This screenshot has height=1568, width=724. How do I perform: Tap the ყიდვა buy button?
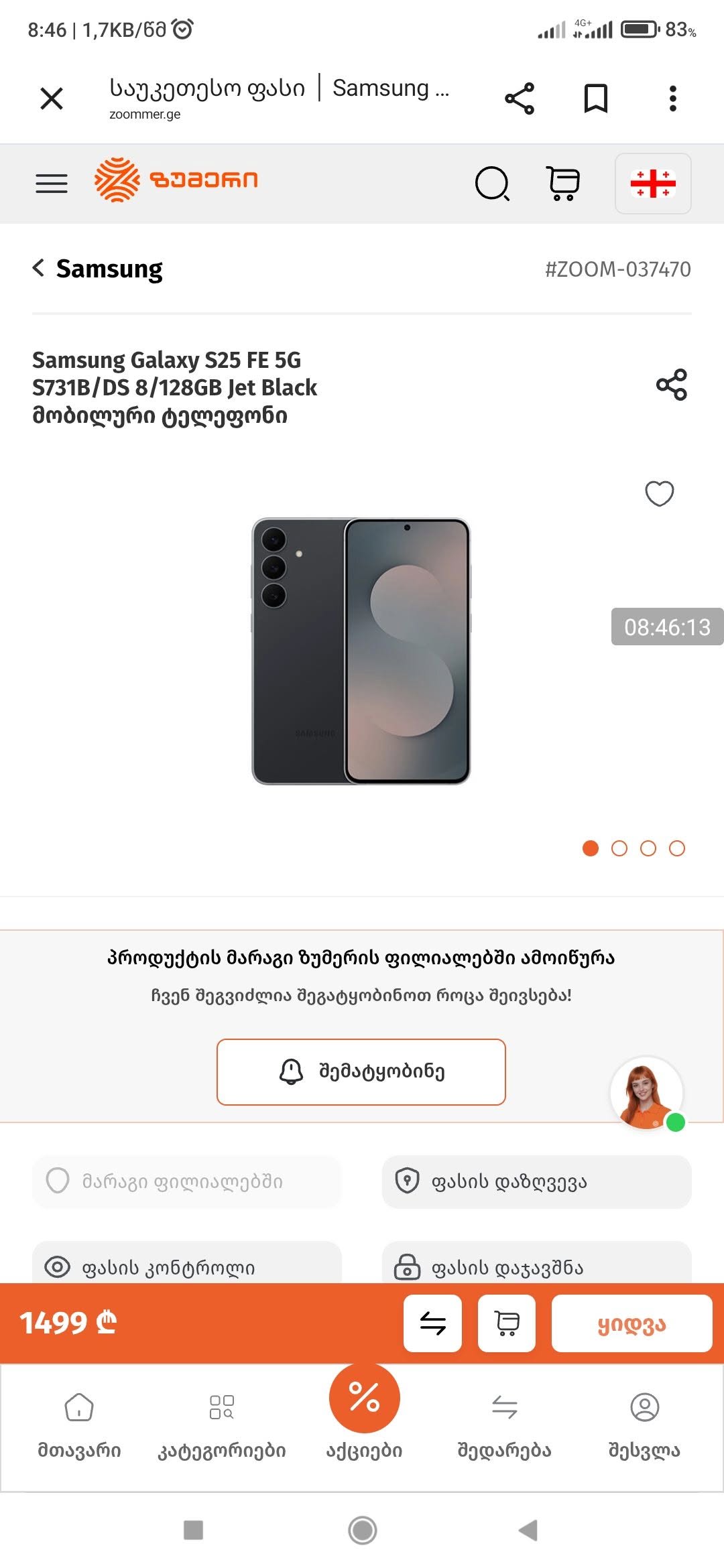click(x=631, y=1323)
